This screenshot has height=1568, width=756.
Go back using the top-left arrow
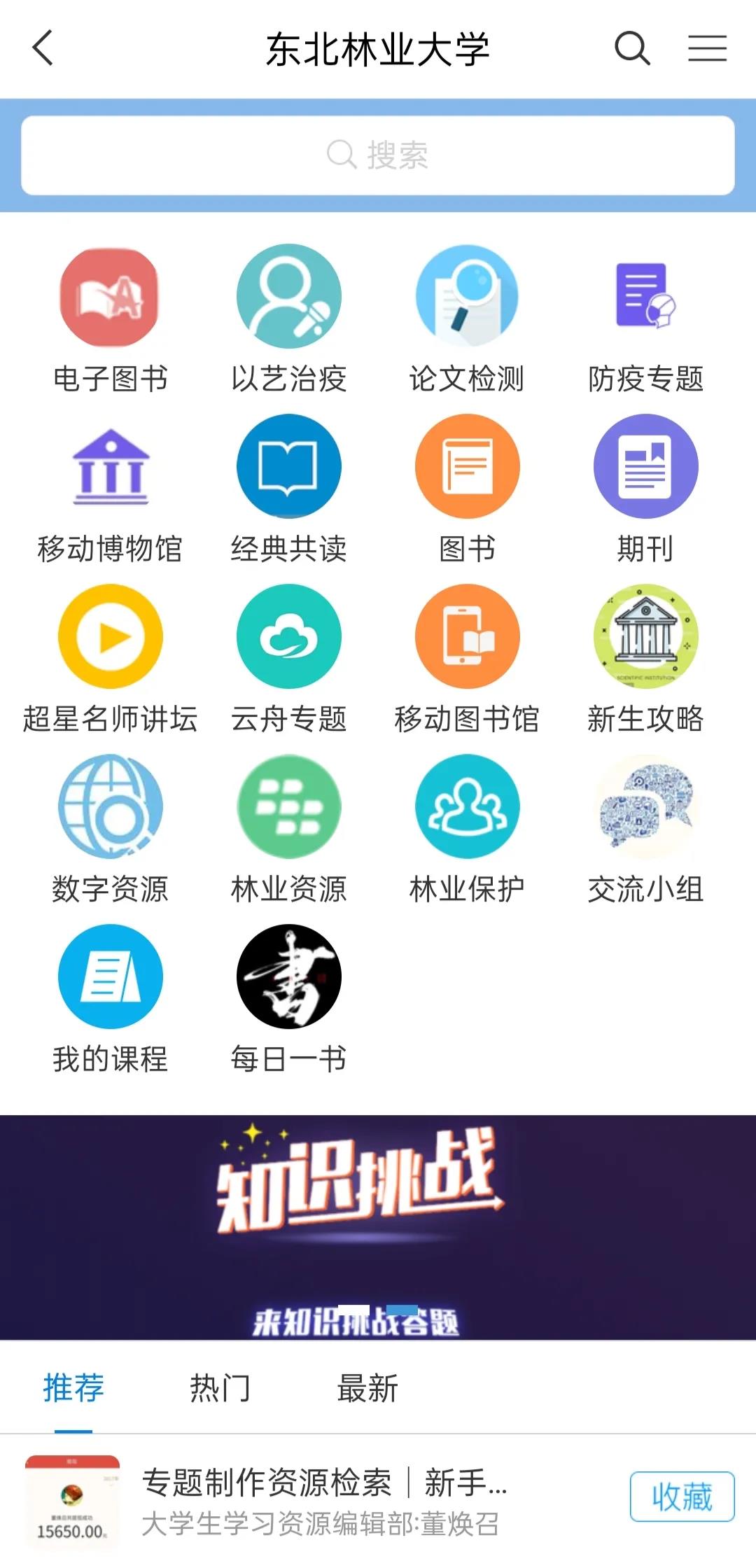click(x=43, y=48)
